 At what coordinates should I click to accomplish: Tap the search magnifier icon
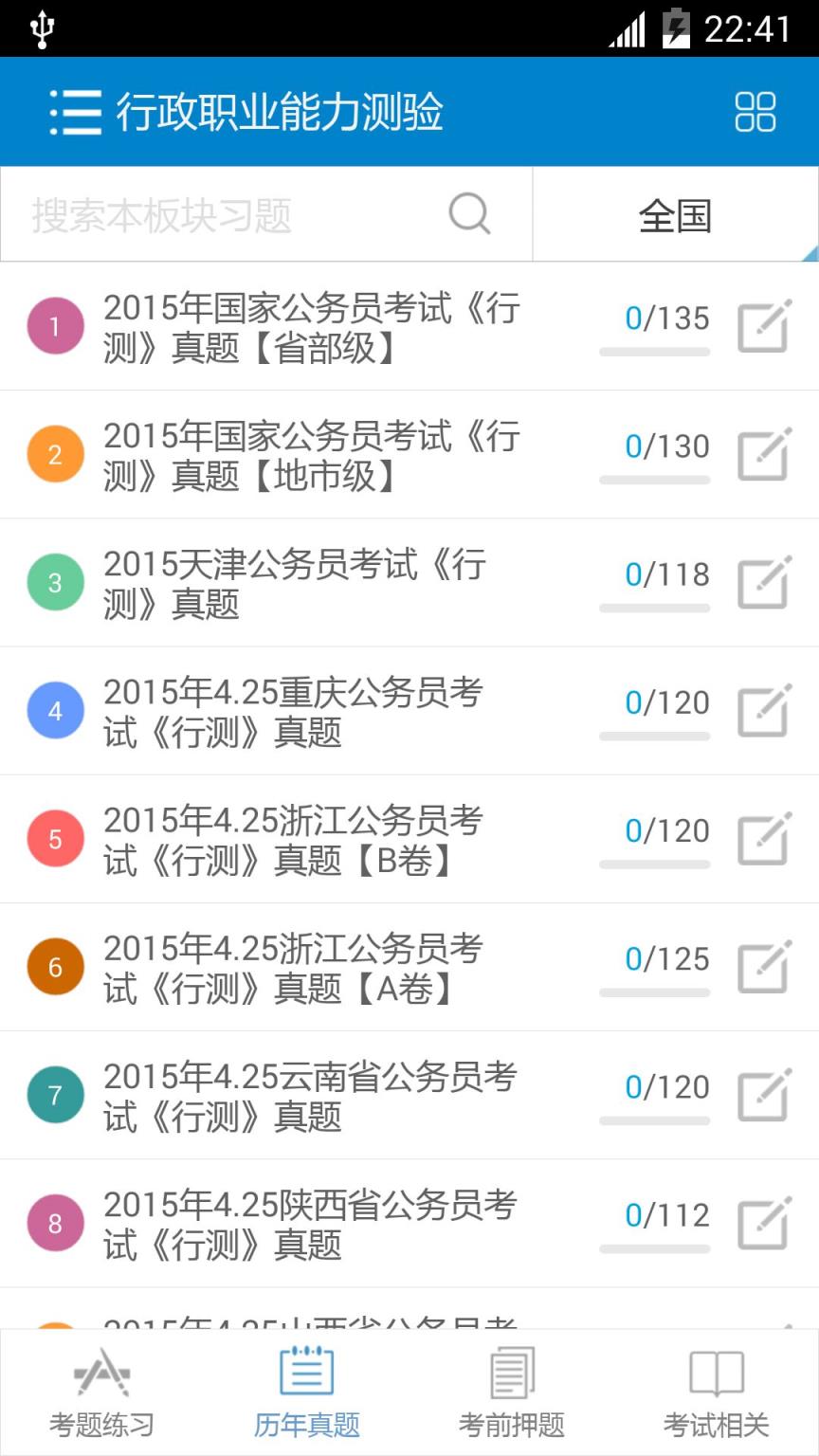coord(468,214)
